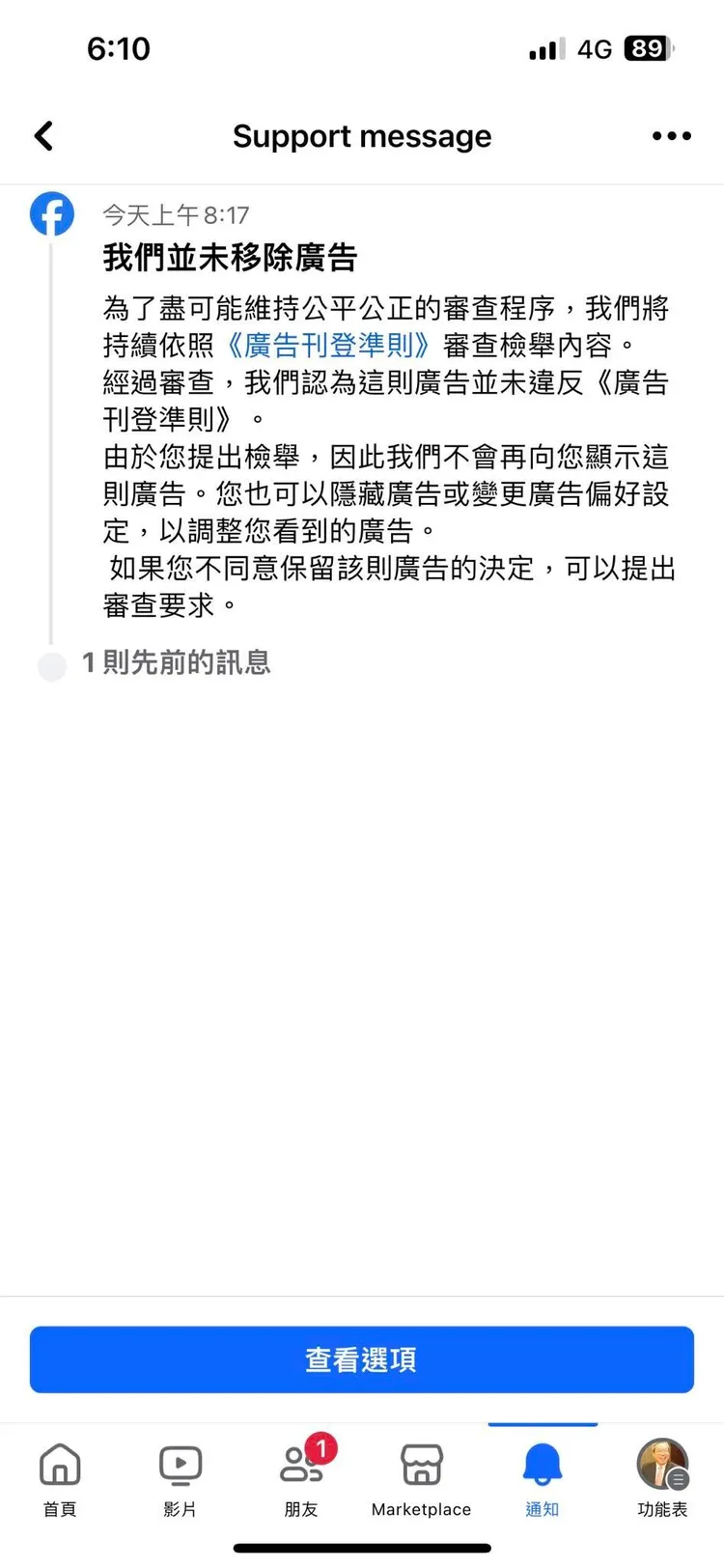Go back using the left arrow
The height and width of the screenshot is (1568, 724).
coord(43,135)
